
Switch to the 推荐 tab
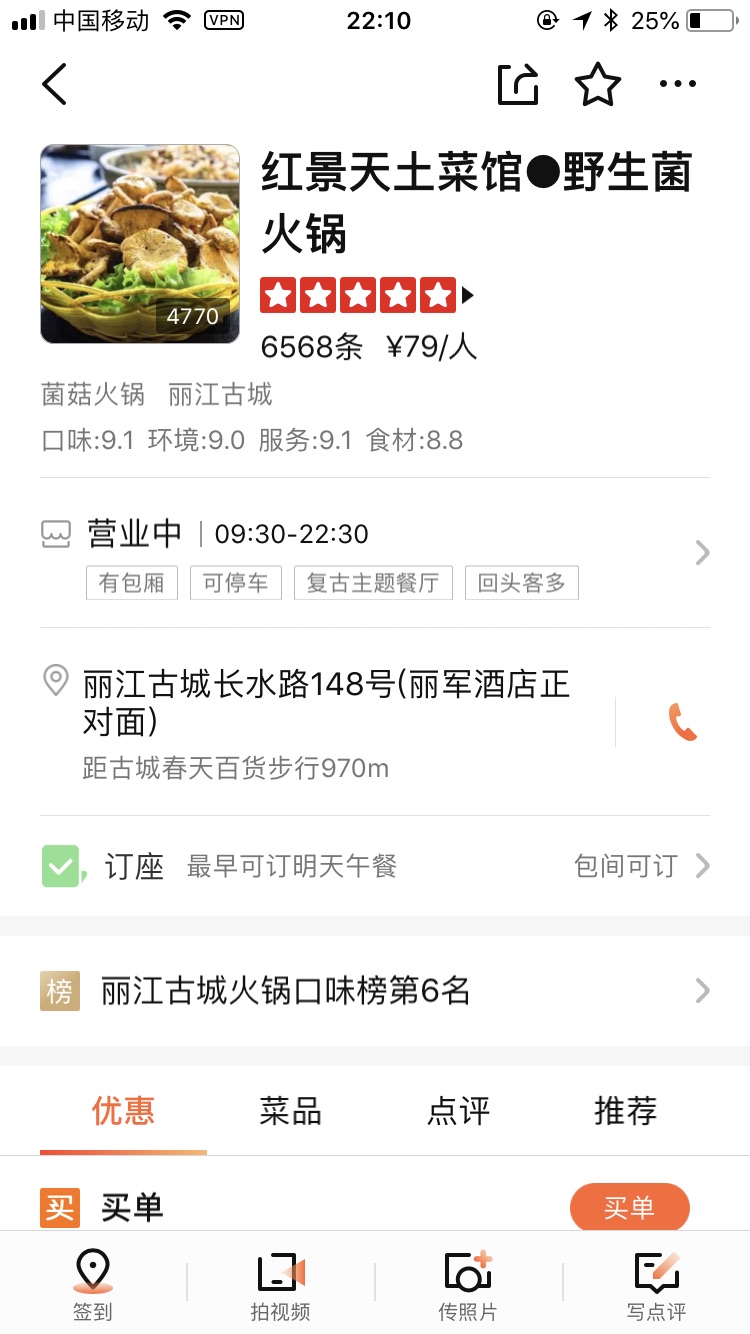626,1111
